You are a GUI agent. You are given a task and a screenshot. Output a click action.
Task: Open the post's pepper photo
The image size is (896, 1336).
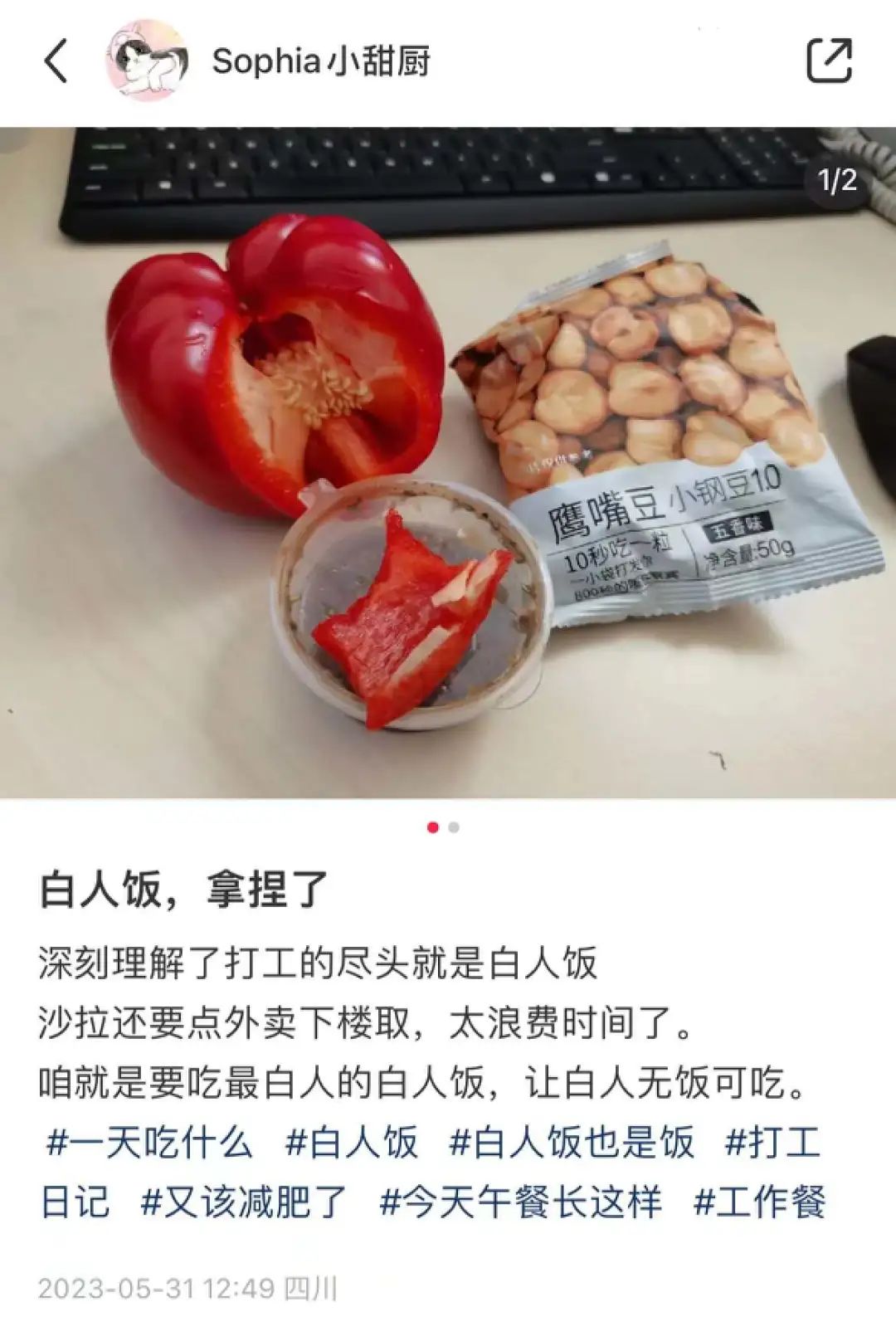pos(448,462)
